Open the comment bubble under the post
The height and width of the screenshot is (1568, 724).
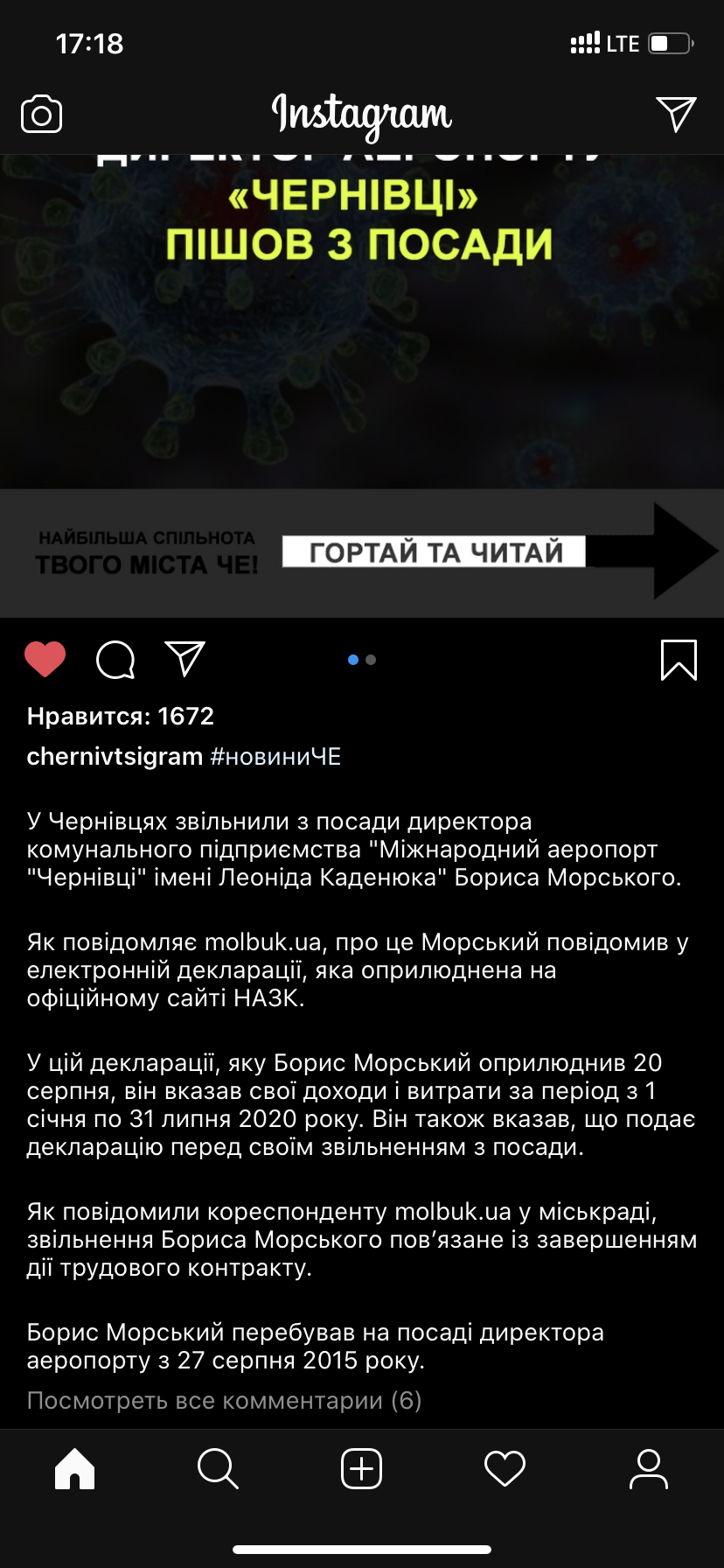coord(115,660)
